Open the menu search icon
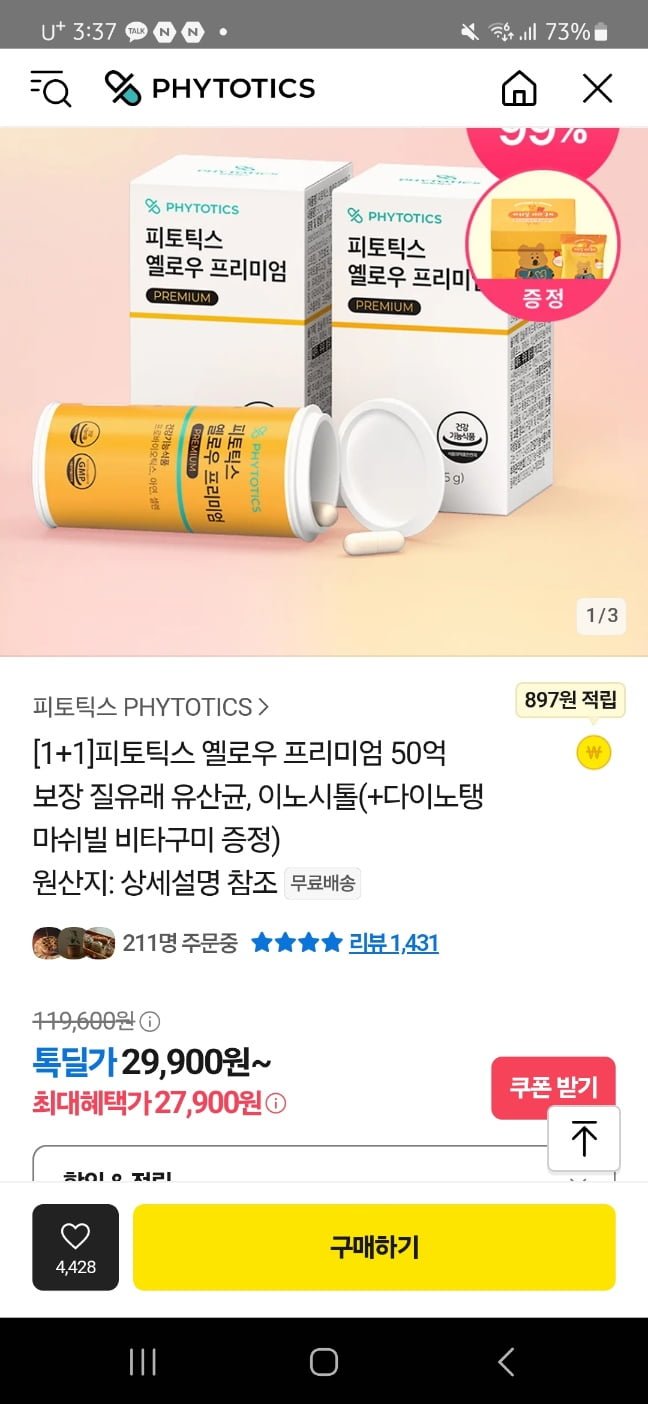648x1404 pixels. pos(51,89)
